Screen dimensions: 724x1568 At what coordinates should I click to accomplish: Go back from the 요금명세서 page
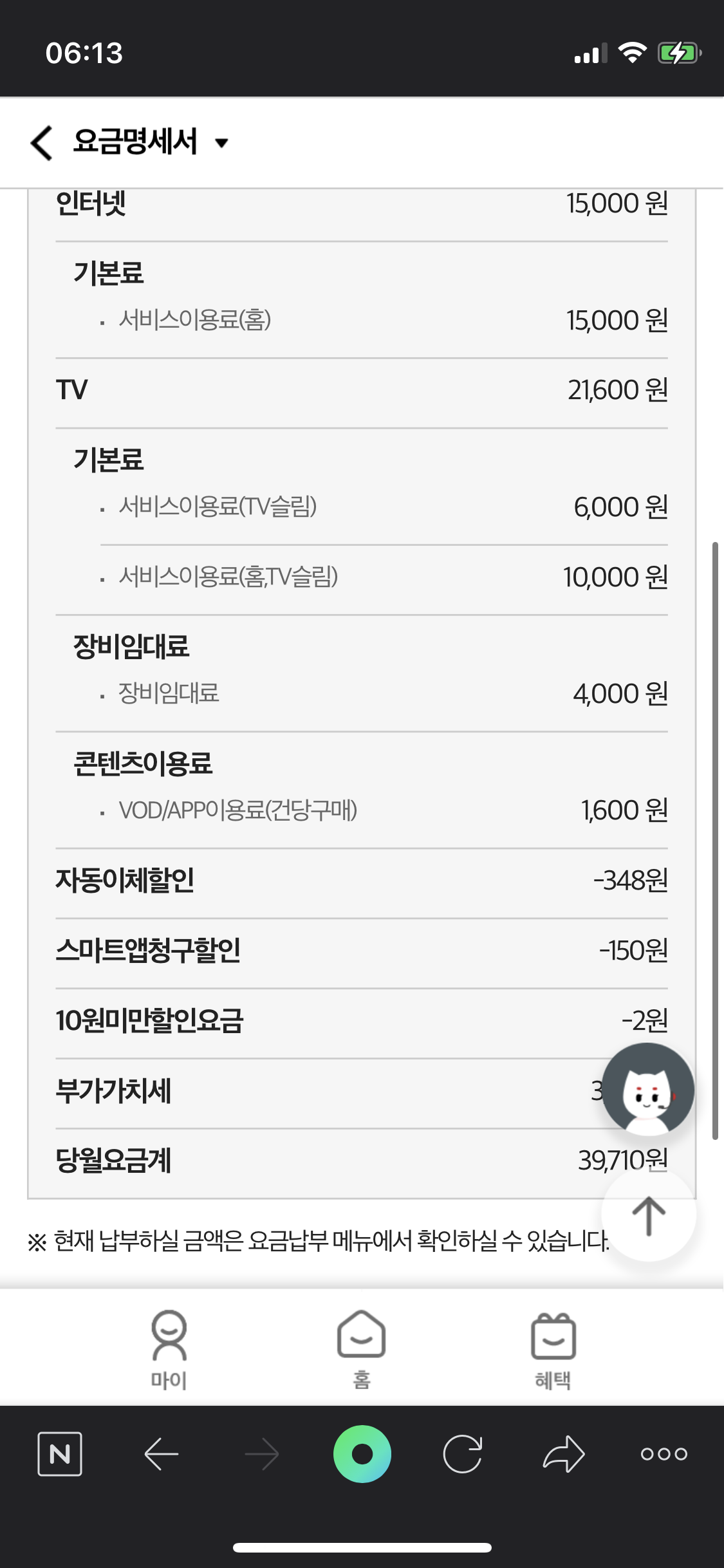[x=42, y=142]
